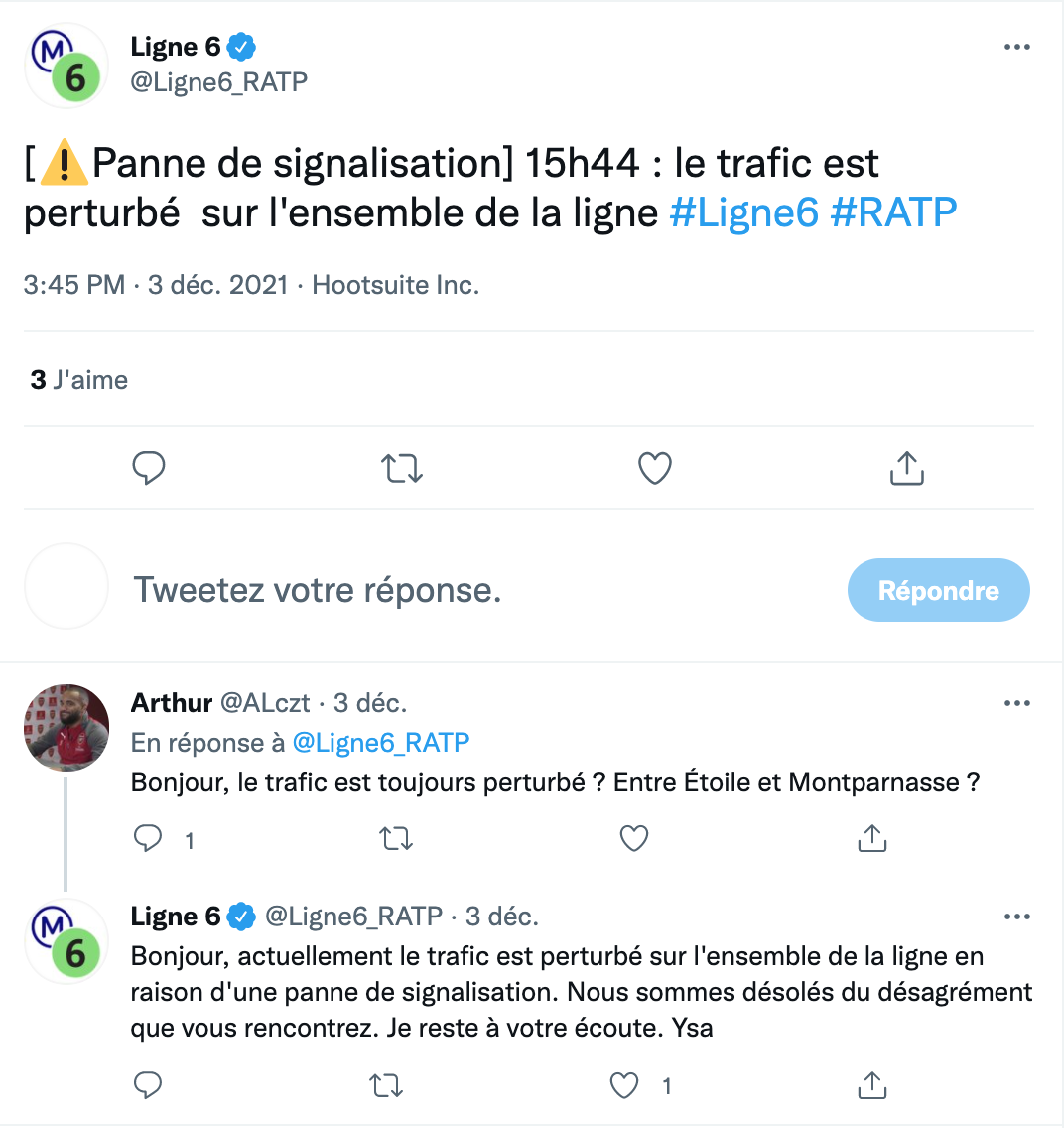Like the main Panne de signalisation tweet
The height and width of the screenshot is (1128, 1064).
click(x=655, y=468)
